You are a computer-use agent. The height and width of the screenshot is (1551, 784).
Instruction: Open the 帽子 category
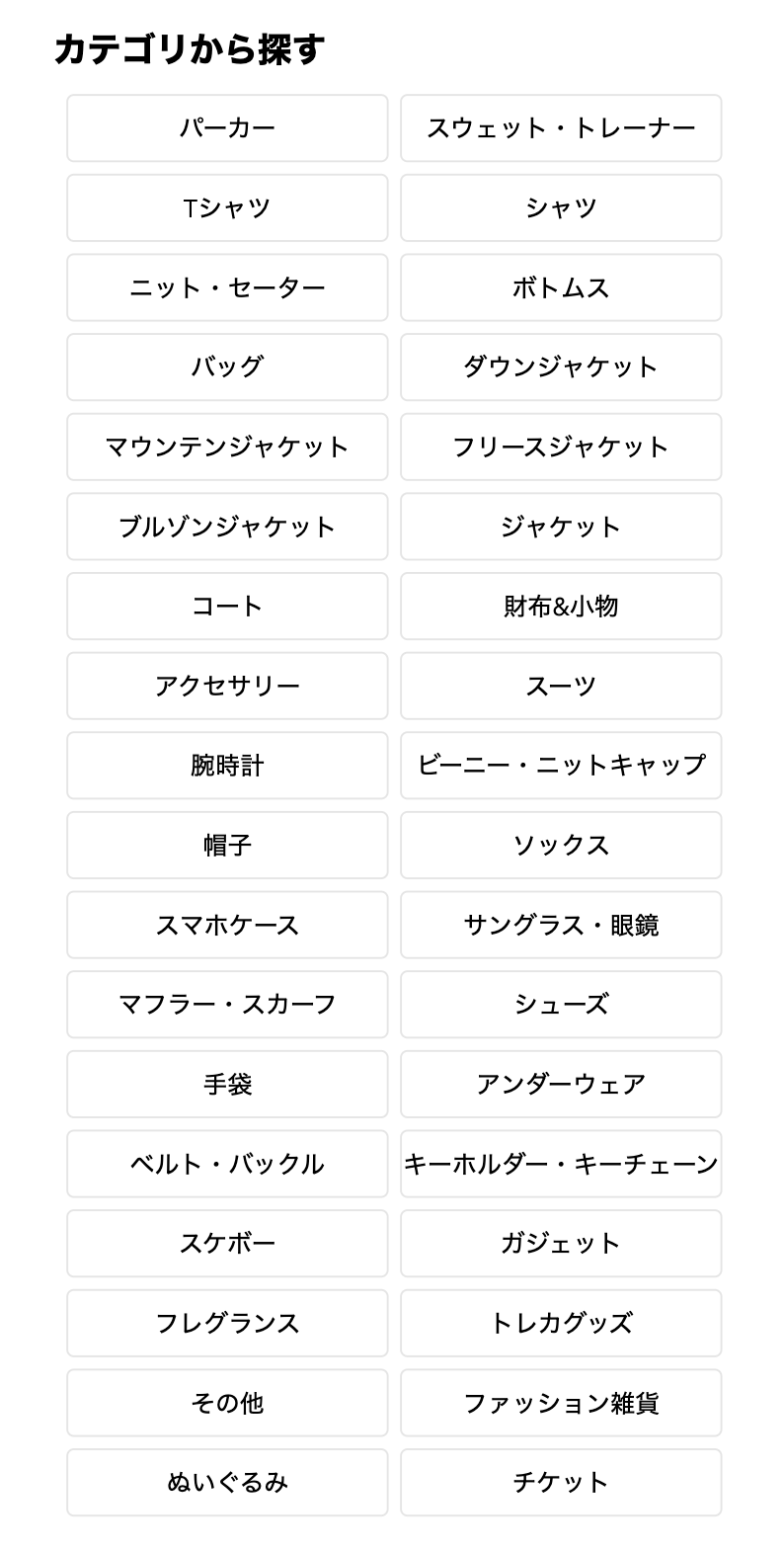coord(227,845)
